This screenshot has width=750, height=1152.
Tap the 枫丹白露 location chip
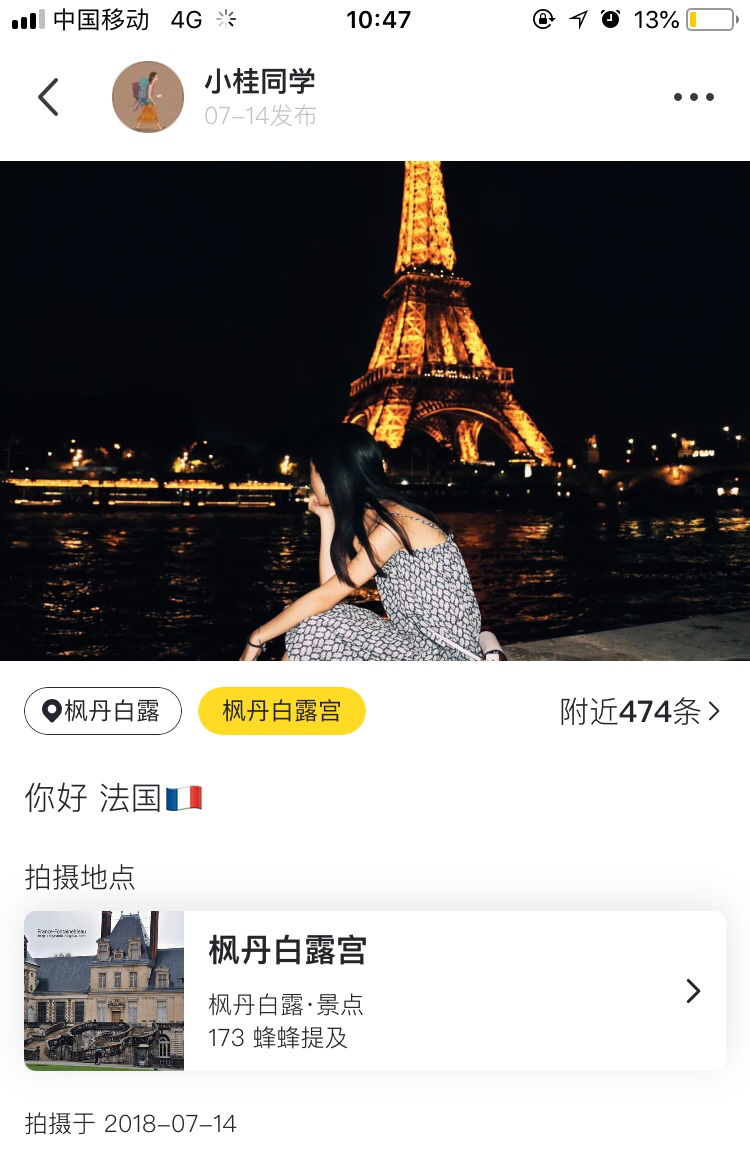(x=103, y=711)
